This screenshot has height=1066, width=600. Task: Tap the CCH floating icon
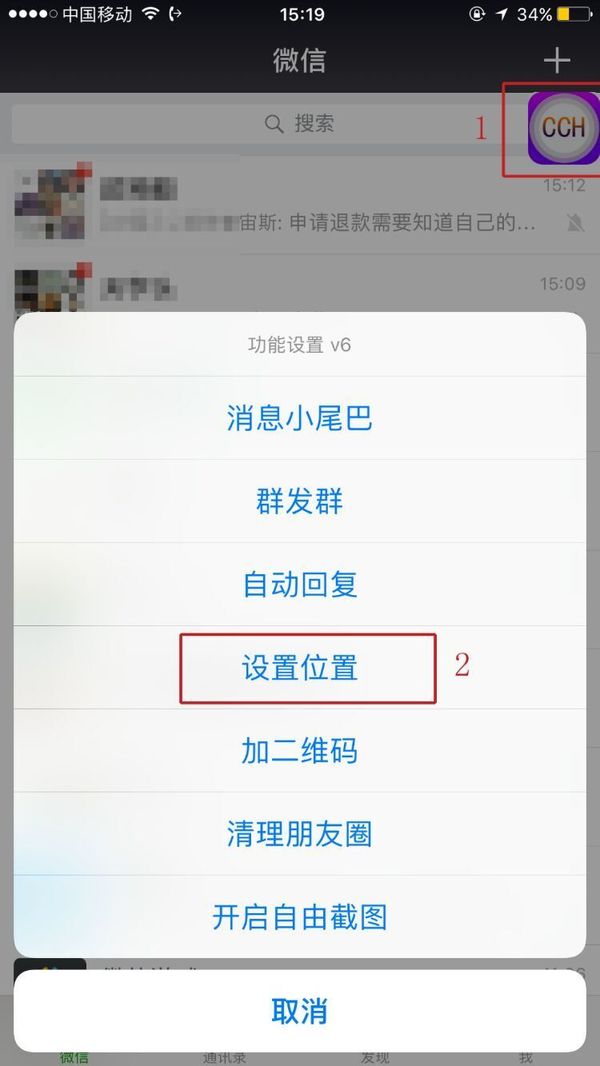click(x=563, y=128)
